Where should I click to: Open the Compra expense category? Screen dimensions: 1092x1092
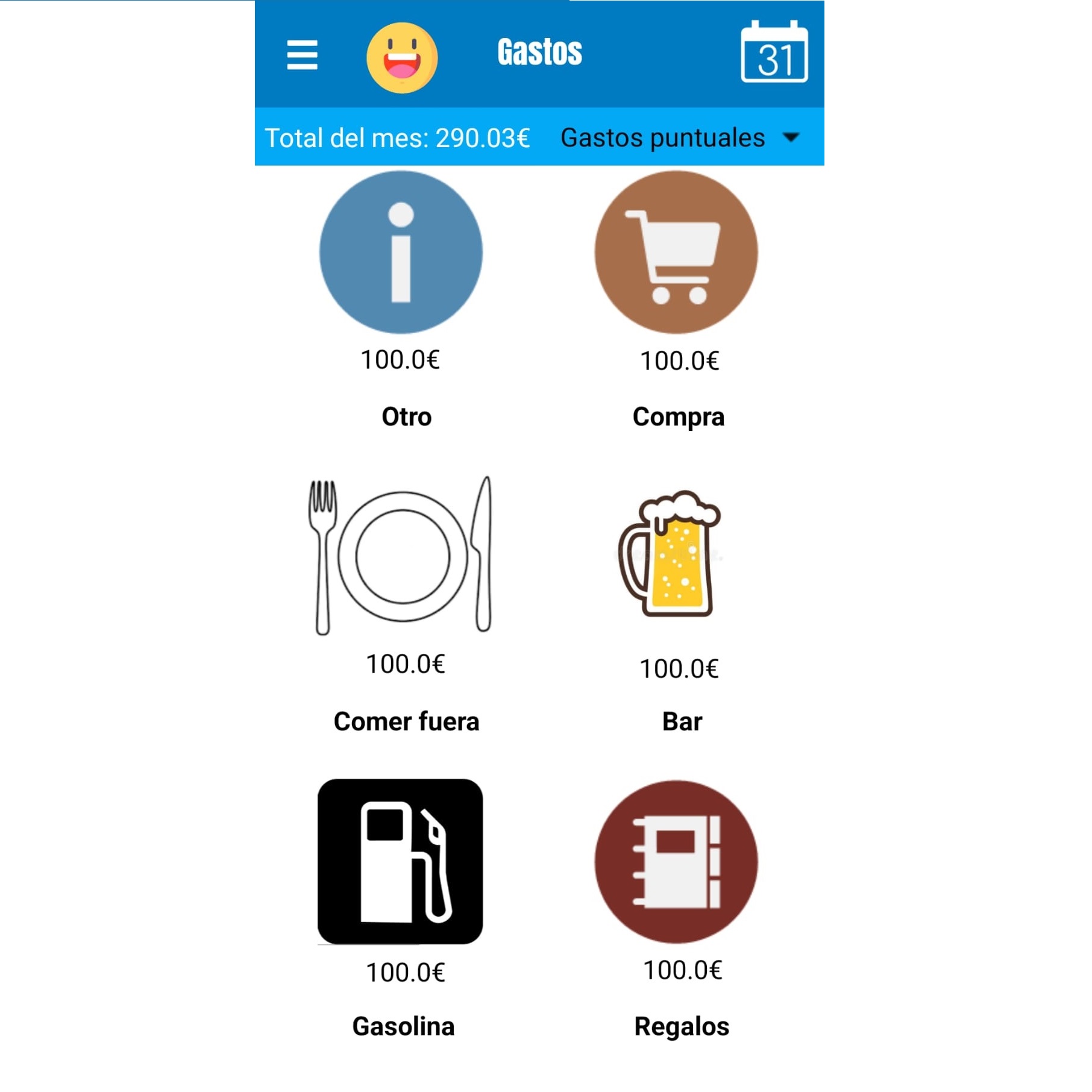pyautogui.click(x=676, y=253)
